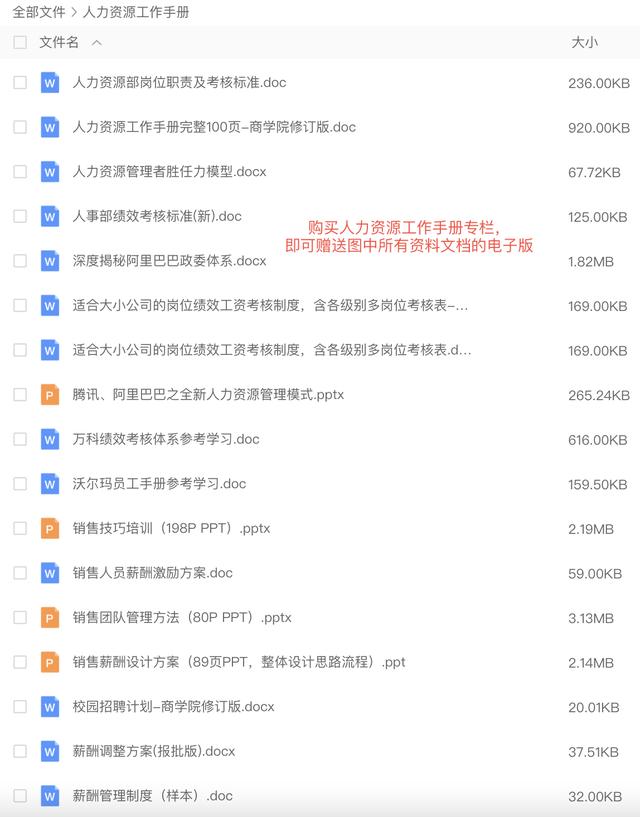This screenshot has height=817, width=640.
Task: Select checkbox for 沃尔玛员工手册参考学习.doc
Action: (x=20, y=484)
